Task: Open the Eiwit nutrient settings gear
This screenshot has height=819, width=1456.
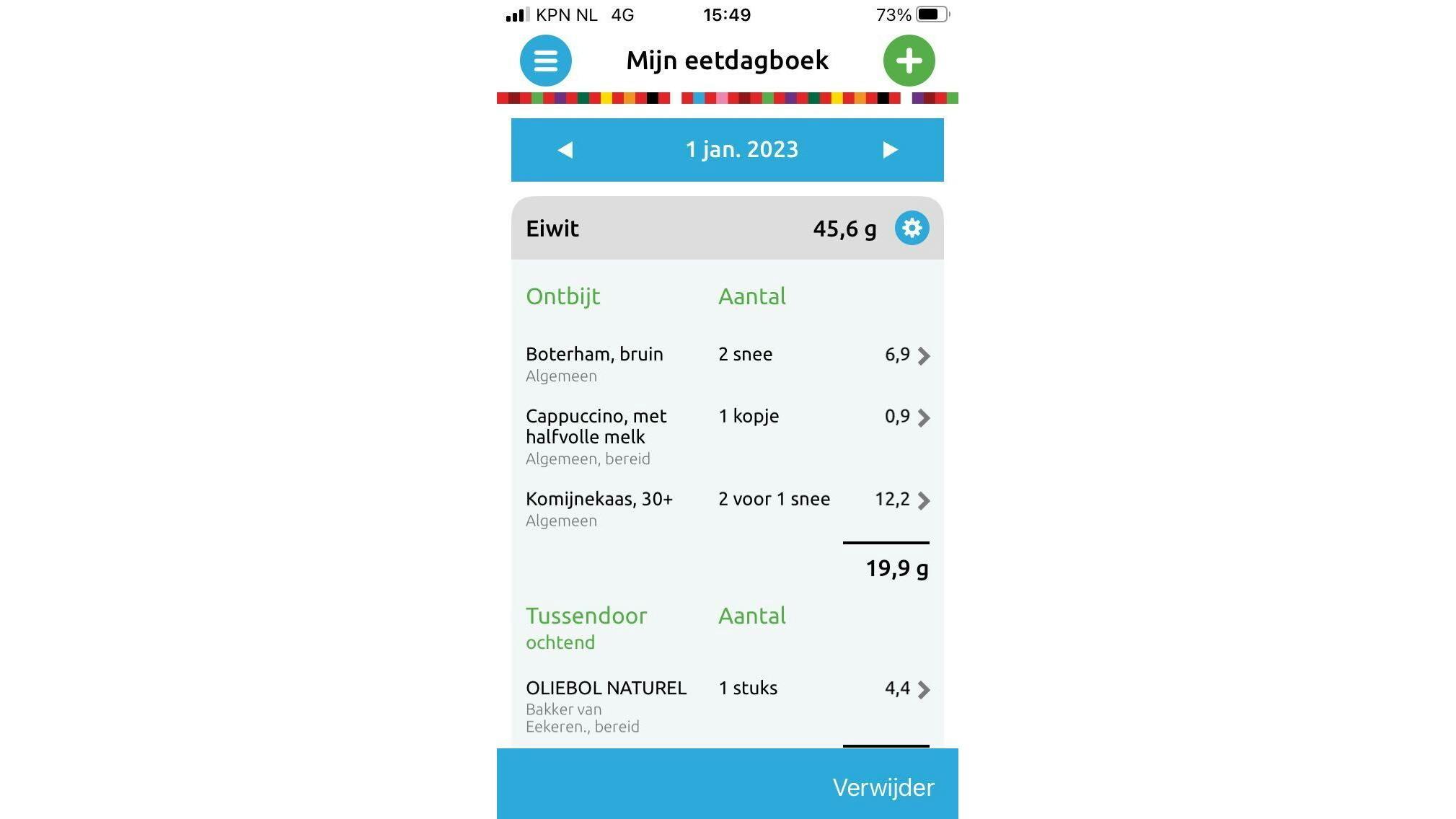Action: tap(912, 228)
